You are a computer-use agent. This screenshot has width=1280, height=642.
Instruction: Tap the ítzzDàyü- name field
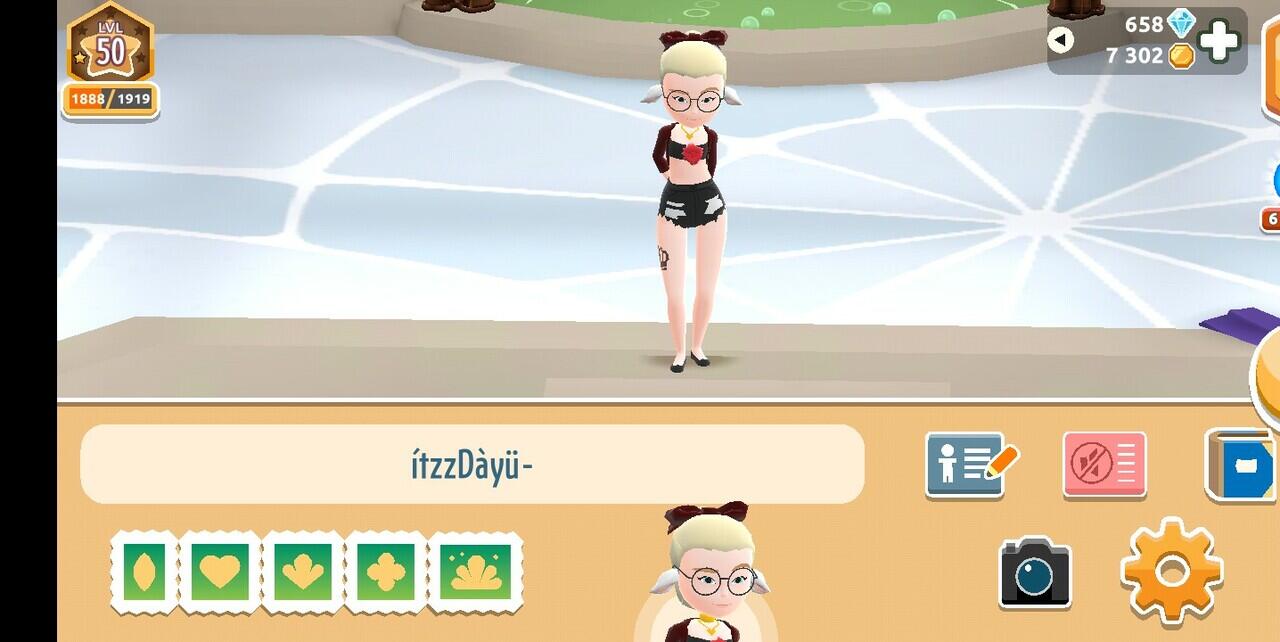pyautogui.click(x=472, y=464)
